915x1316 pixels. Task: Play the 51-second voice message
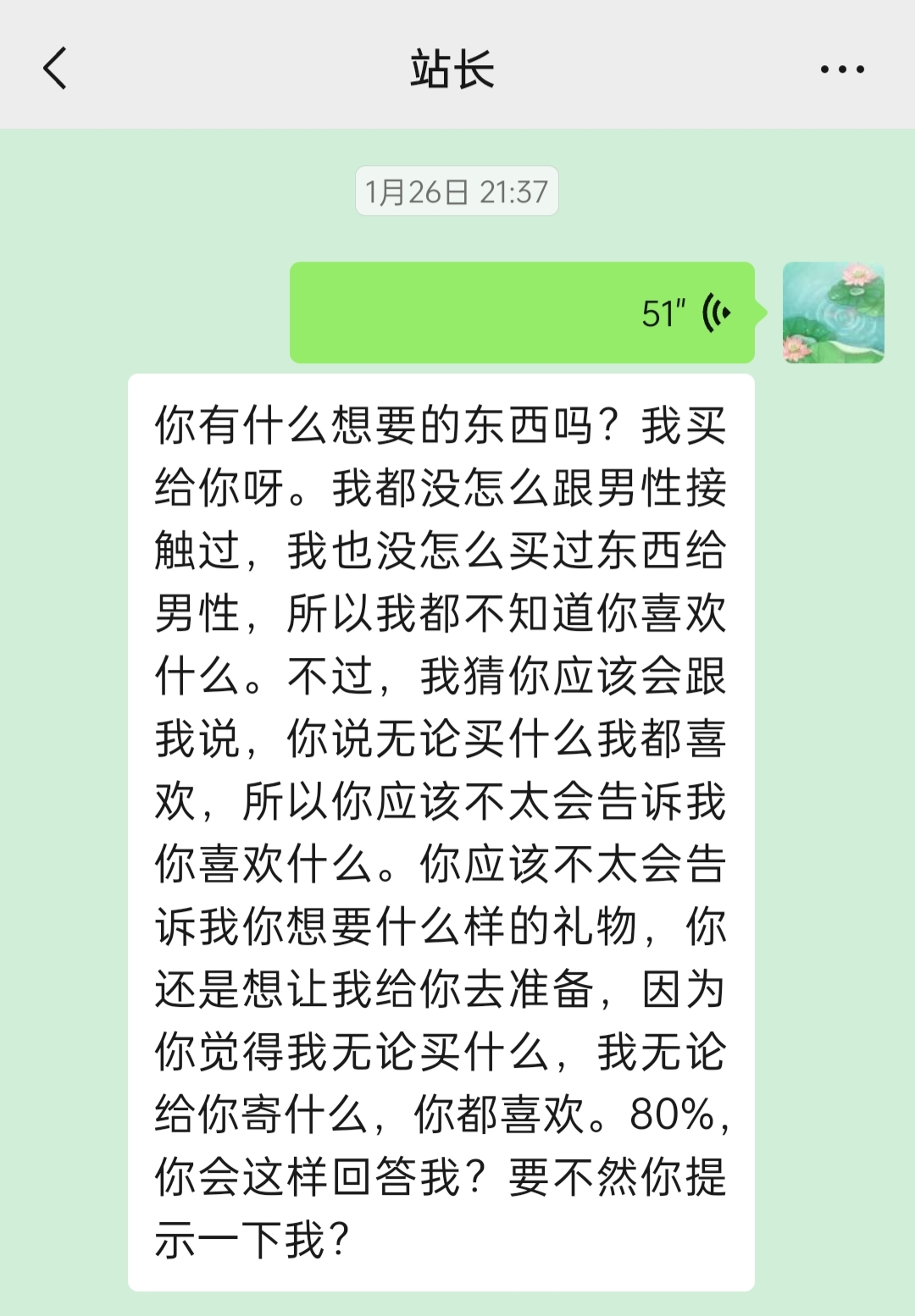point(522,312)
